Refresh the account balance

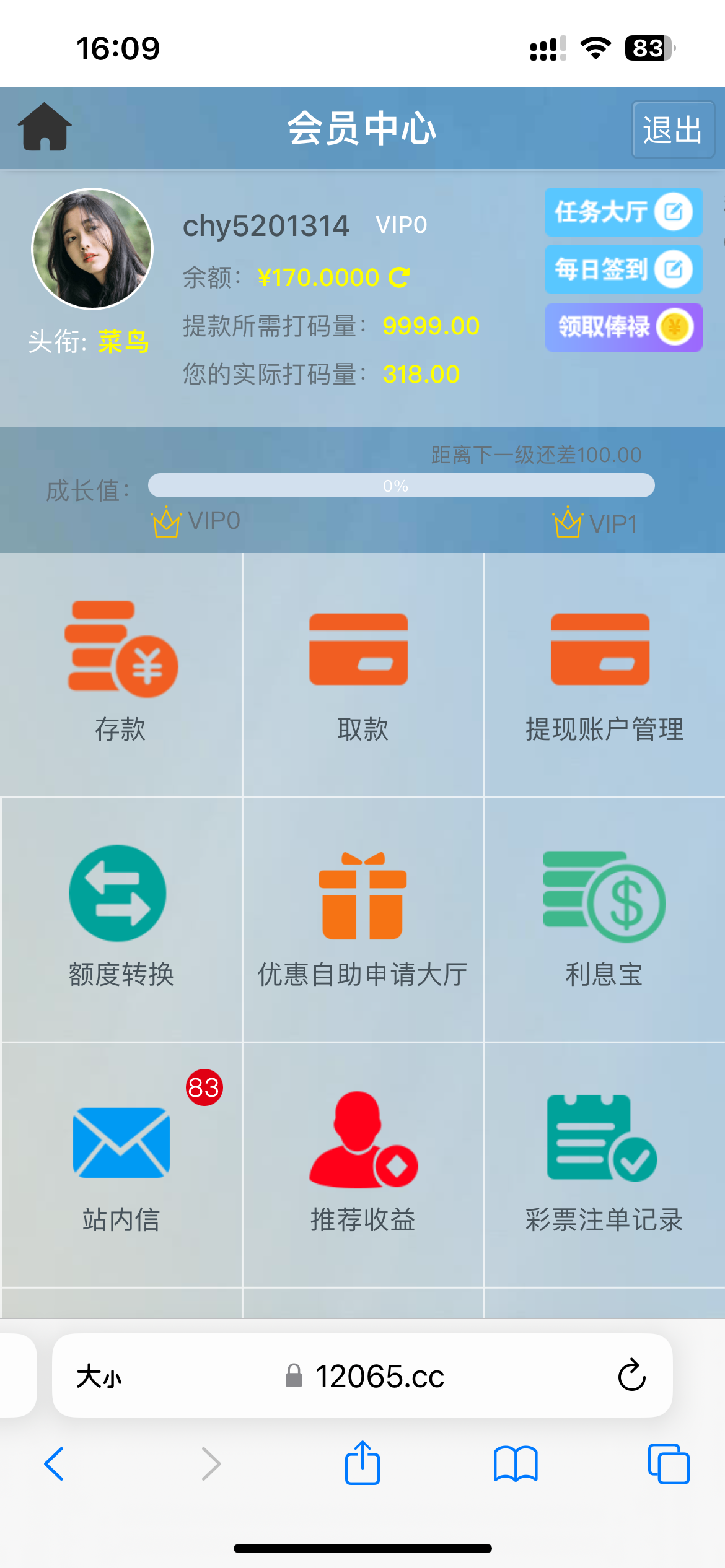point(398,277)
